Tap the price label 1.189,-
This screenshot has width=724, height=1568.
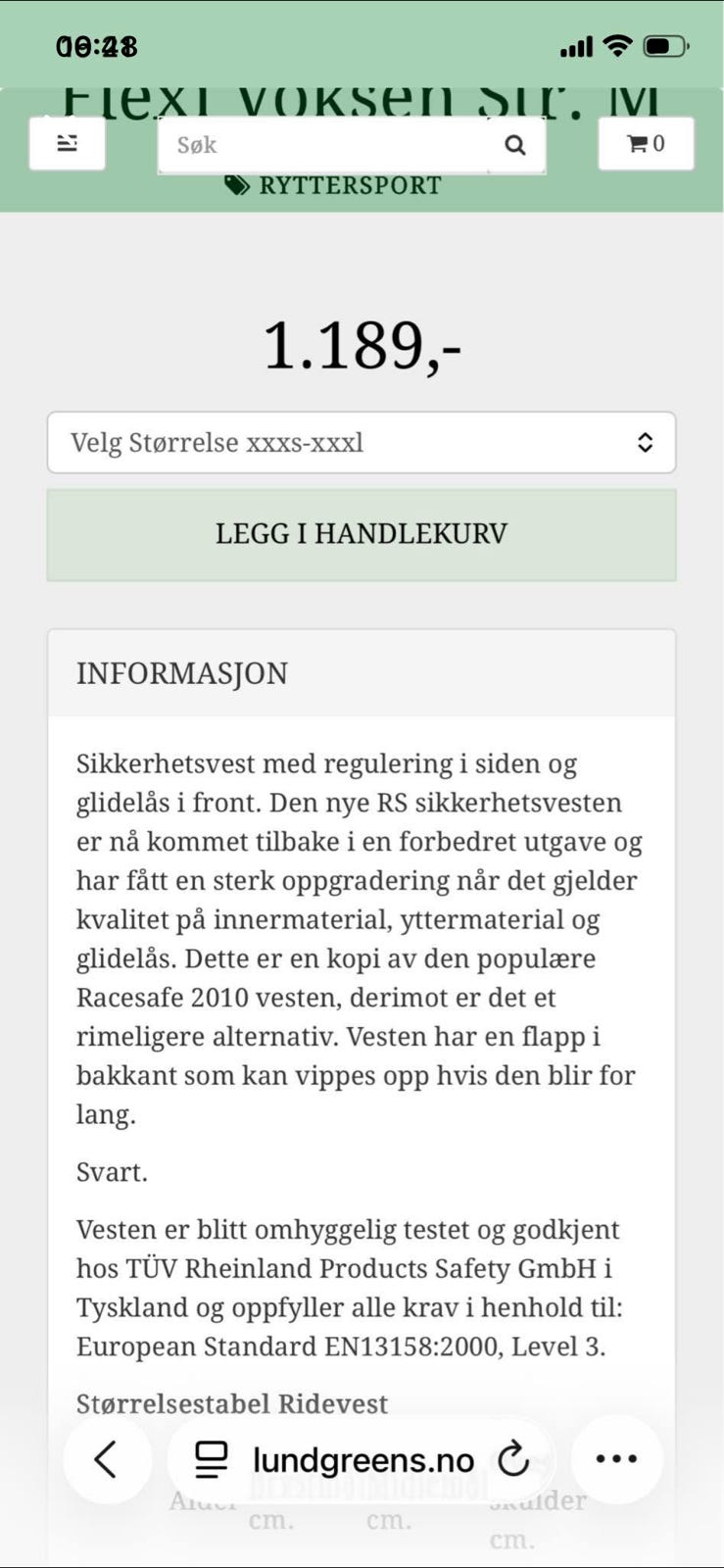tap(362, 345)
